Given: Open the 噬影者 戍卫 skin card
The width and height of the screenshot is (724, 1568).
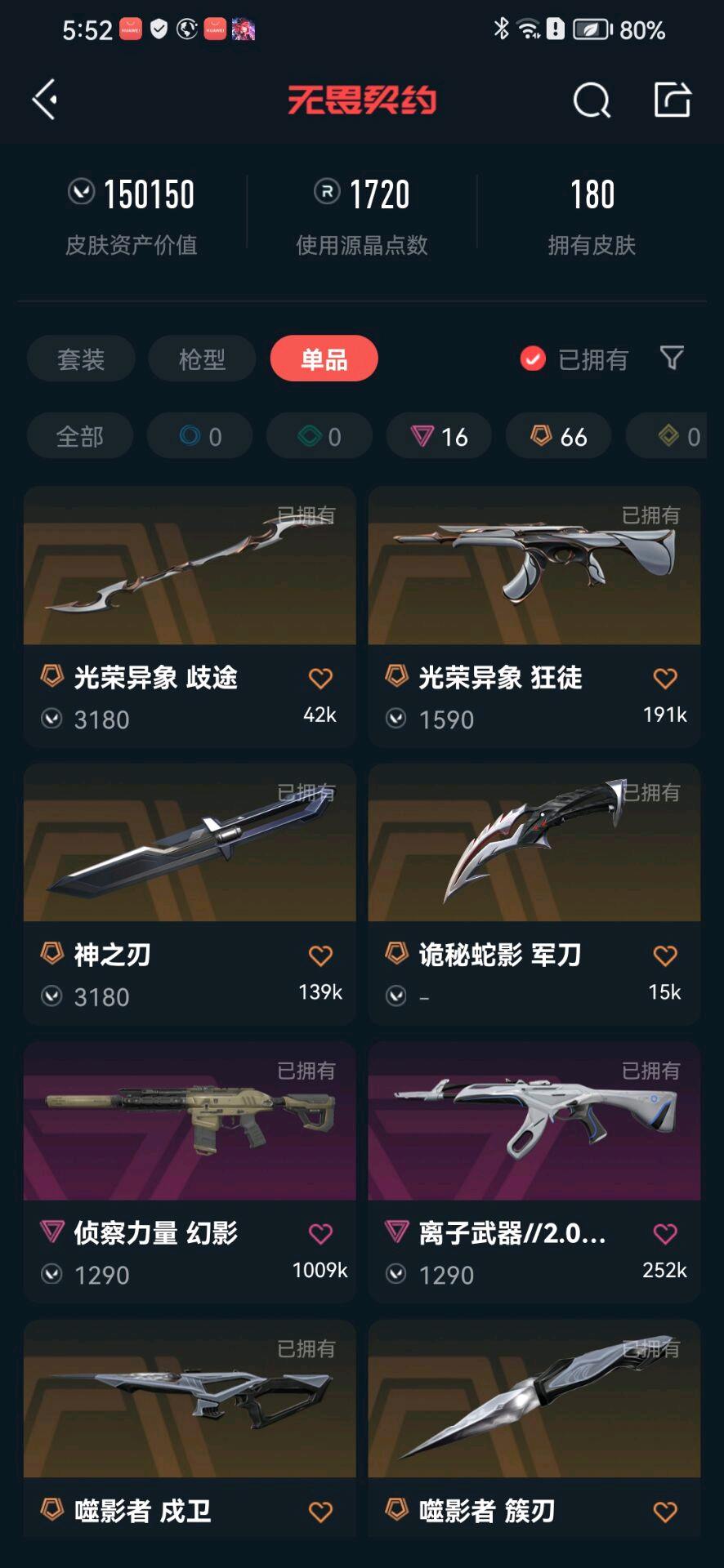Looking at the screenshot, I should 190,1405.
